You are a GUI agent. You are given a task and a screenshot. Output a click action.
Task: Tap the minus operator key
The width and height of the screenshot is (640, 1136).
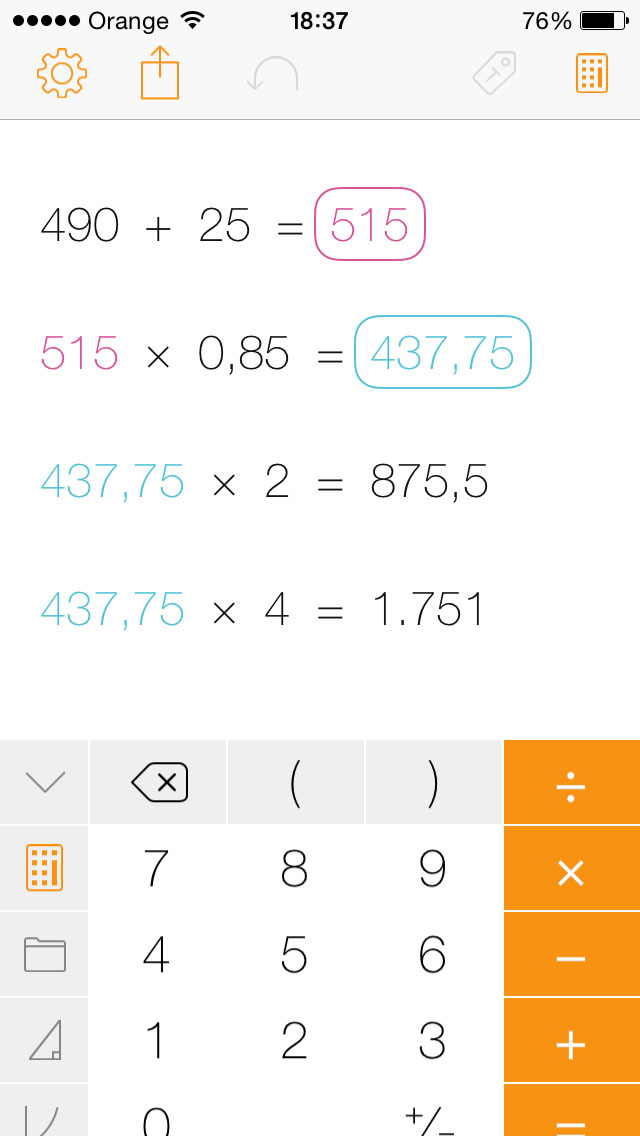[571, 954]
